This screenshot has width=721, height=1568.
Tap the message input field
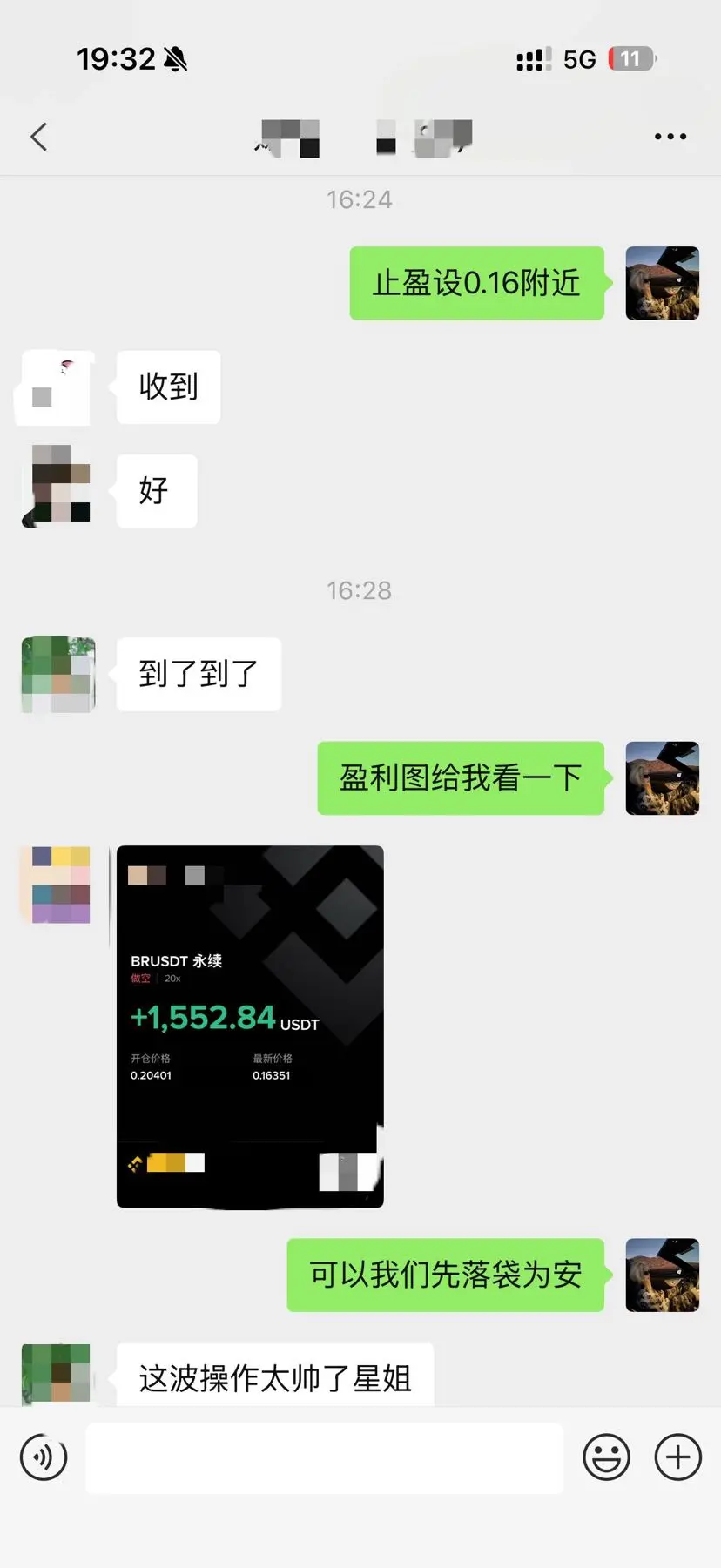(x=323, y=1457)
